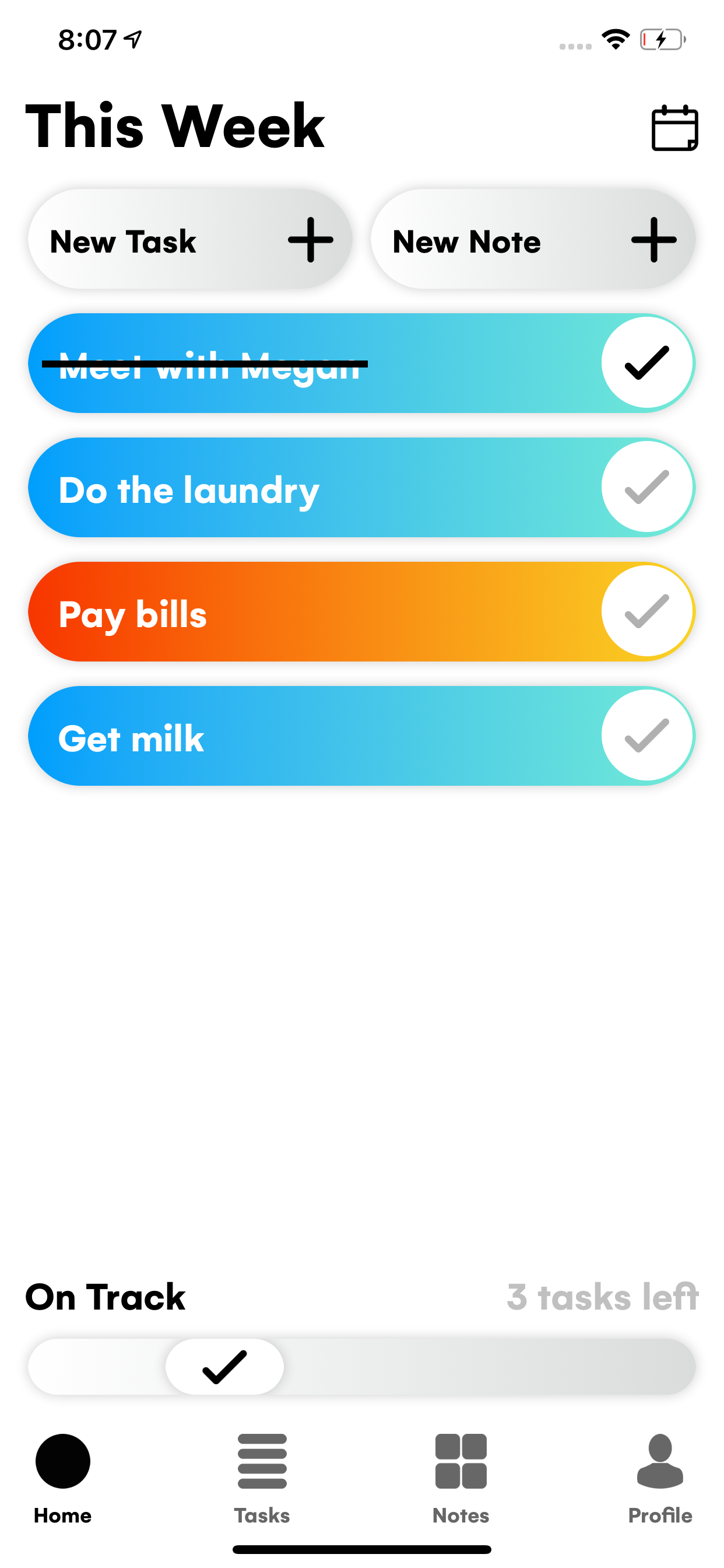
Task: Create a new note
Action: pos(532,240)
